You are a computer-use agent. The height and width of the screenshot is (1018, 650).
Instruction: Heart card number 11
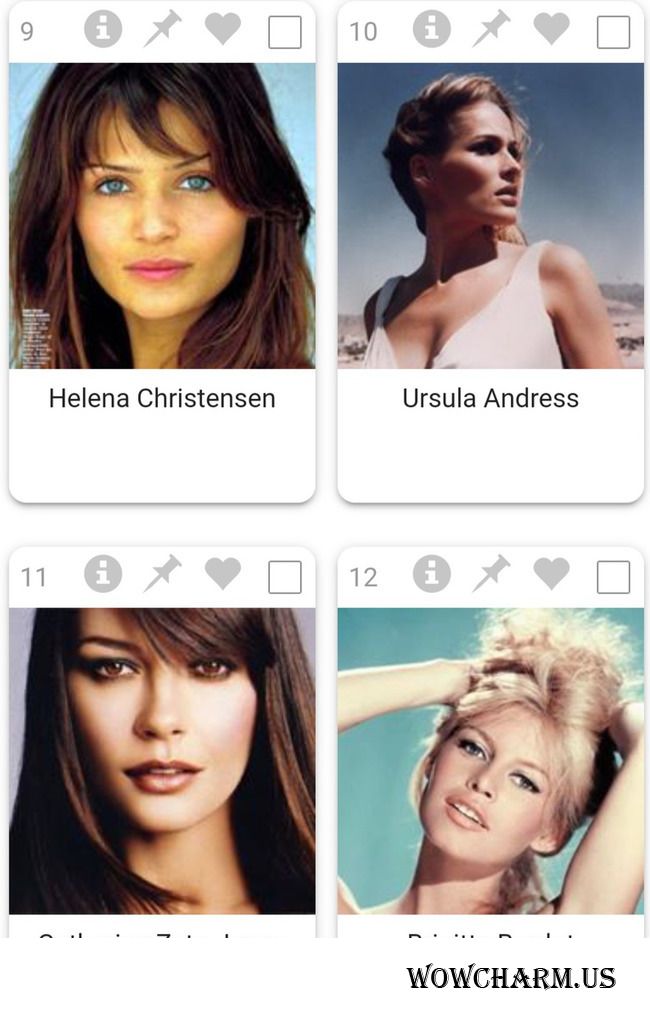point(223,574)
